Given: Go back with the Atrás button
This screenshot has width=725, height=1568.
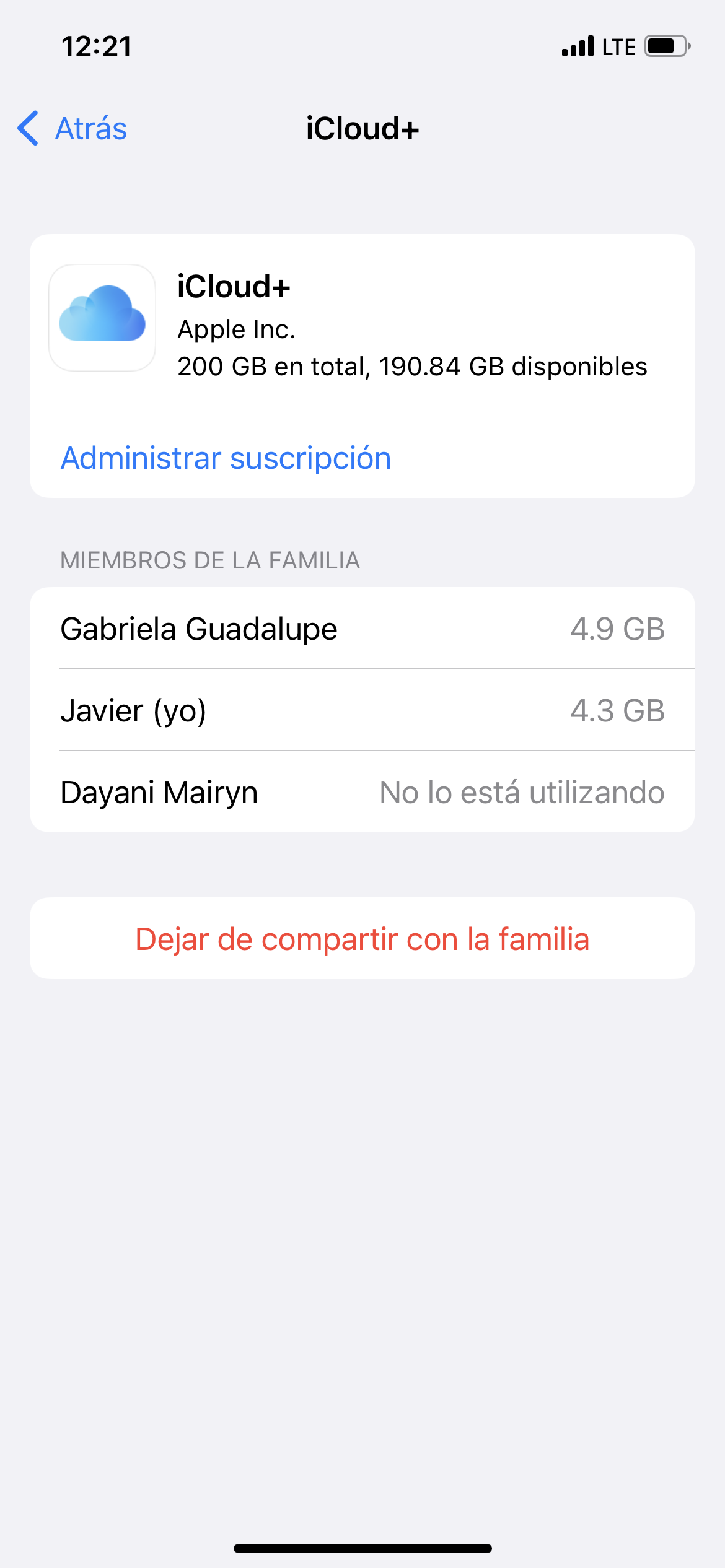Looking at the screenshot, I should pos(73,129).
